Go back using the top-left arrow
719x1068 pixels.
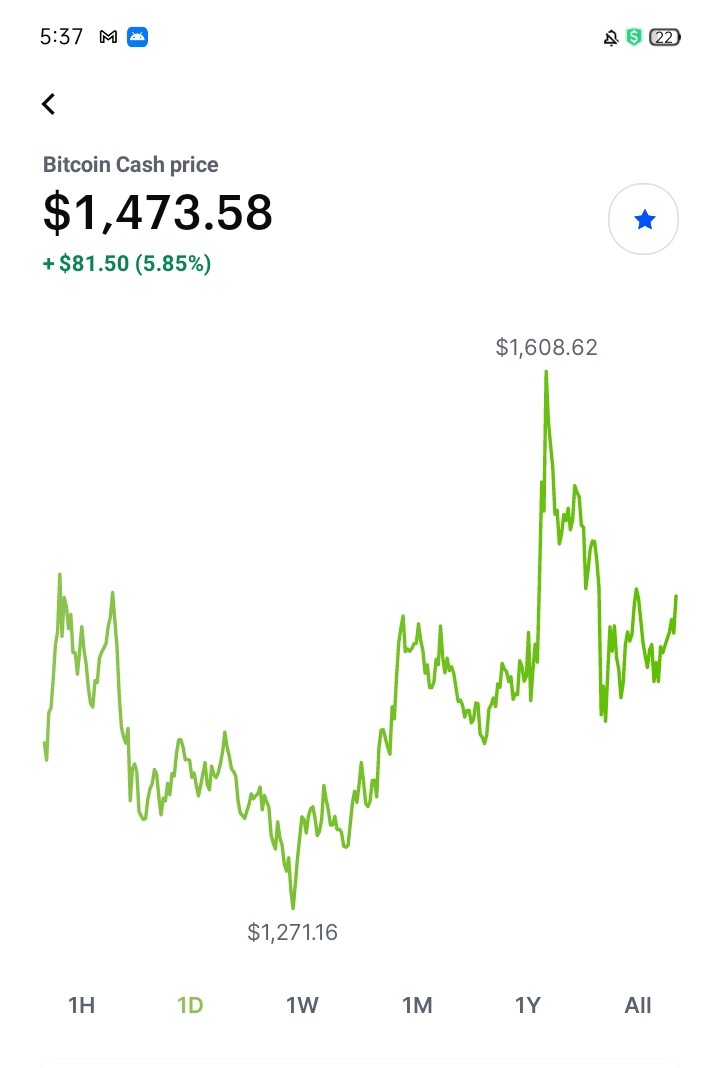(x=48, y=104)
